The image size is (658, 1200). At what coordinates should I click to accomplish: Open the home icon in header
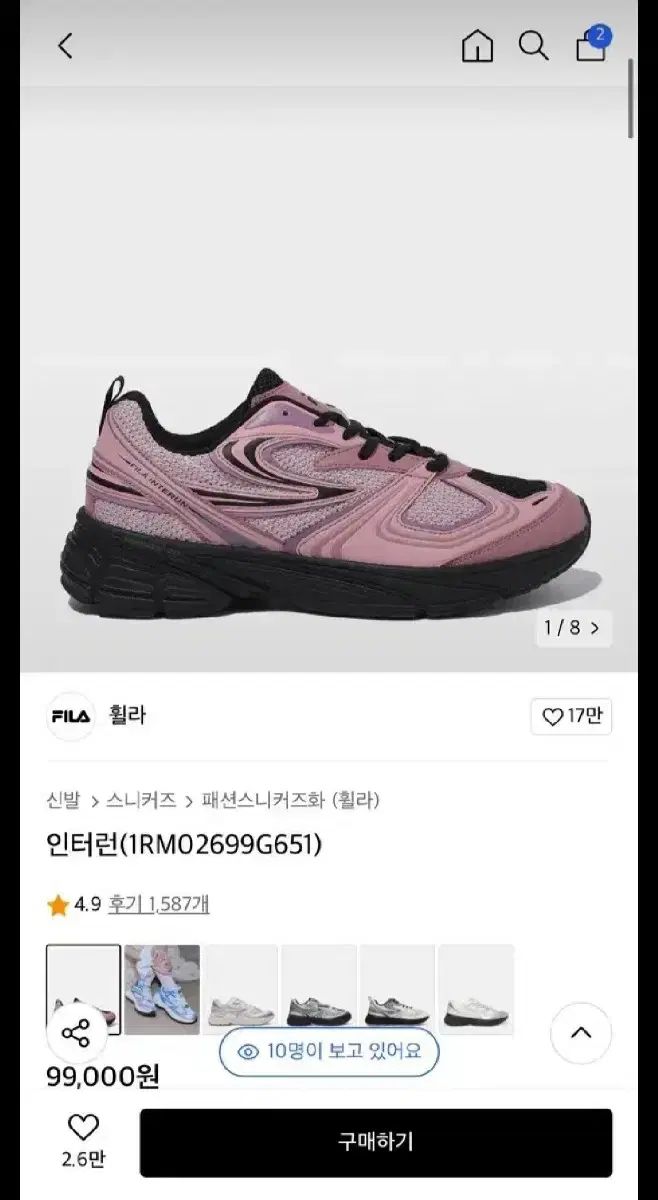[477, 46]
